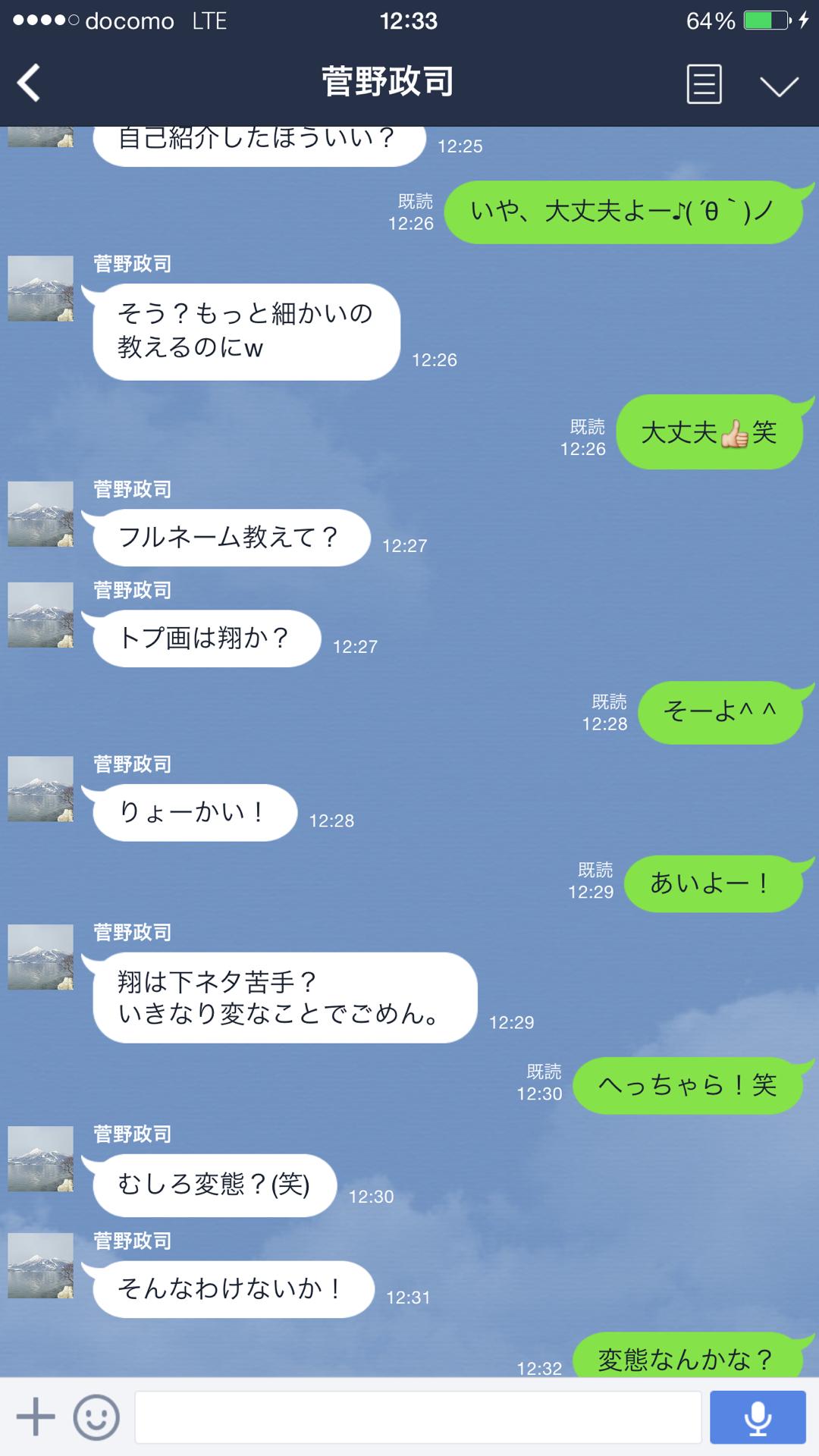
Task: Select the chat title 菅野政司
Action: pos(388,82)
